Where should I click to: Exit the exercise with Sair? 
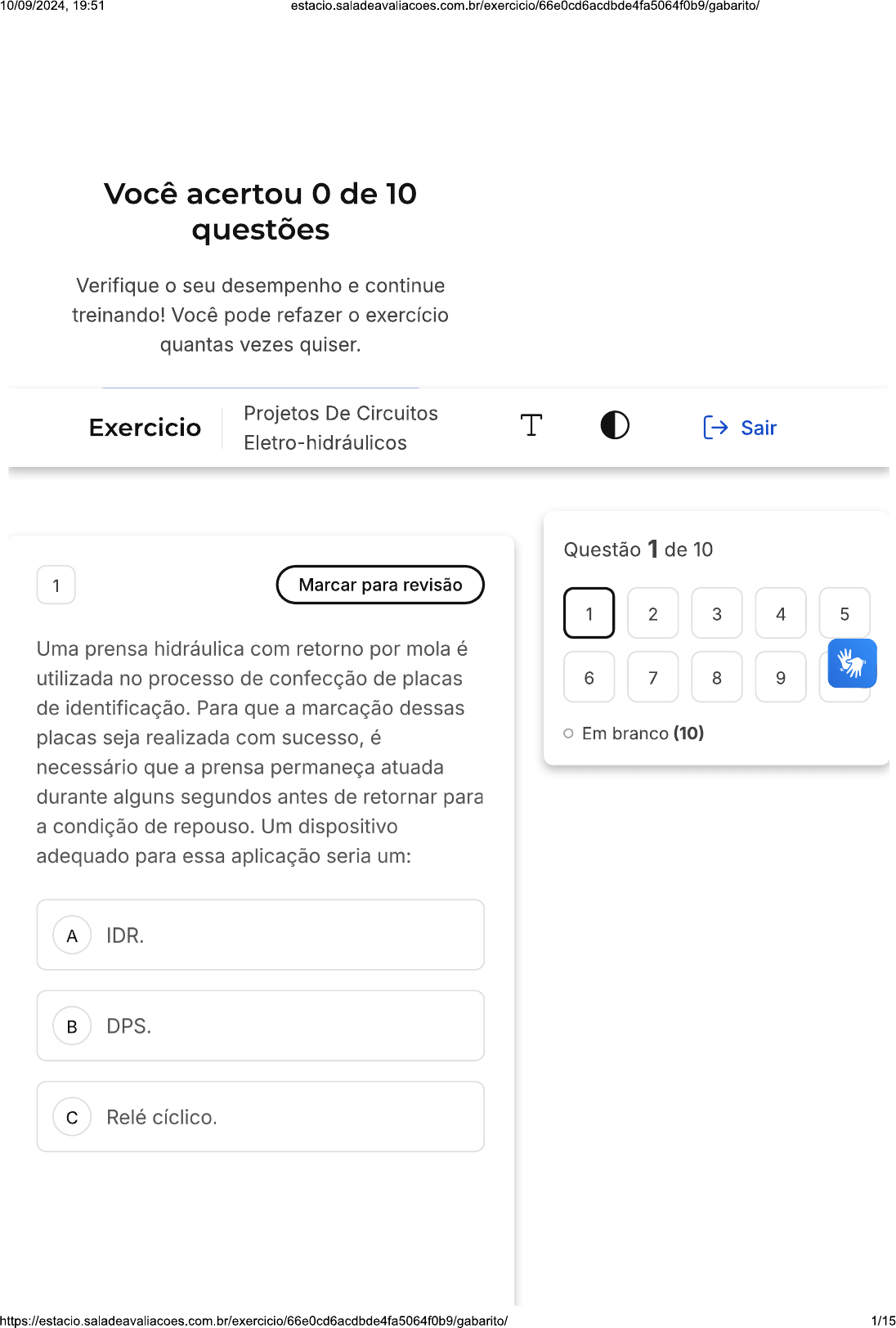(740, 428)
